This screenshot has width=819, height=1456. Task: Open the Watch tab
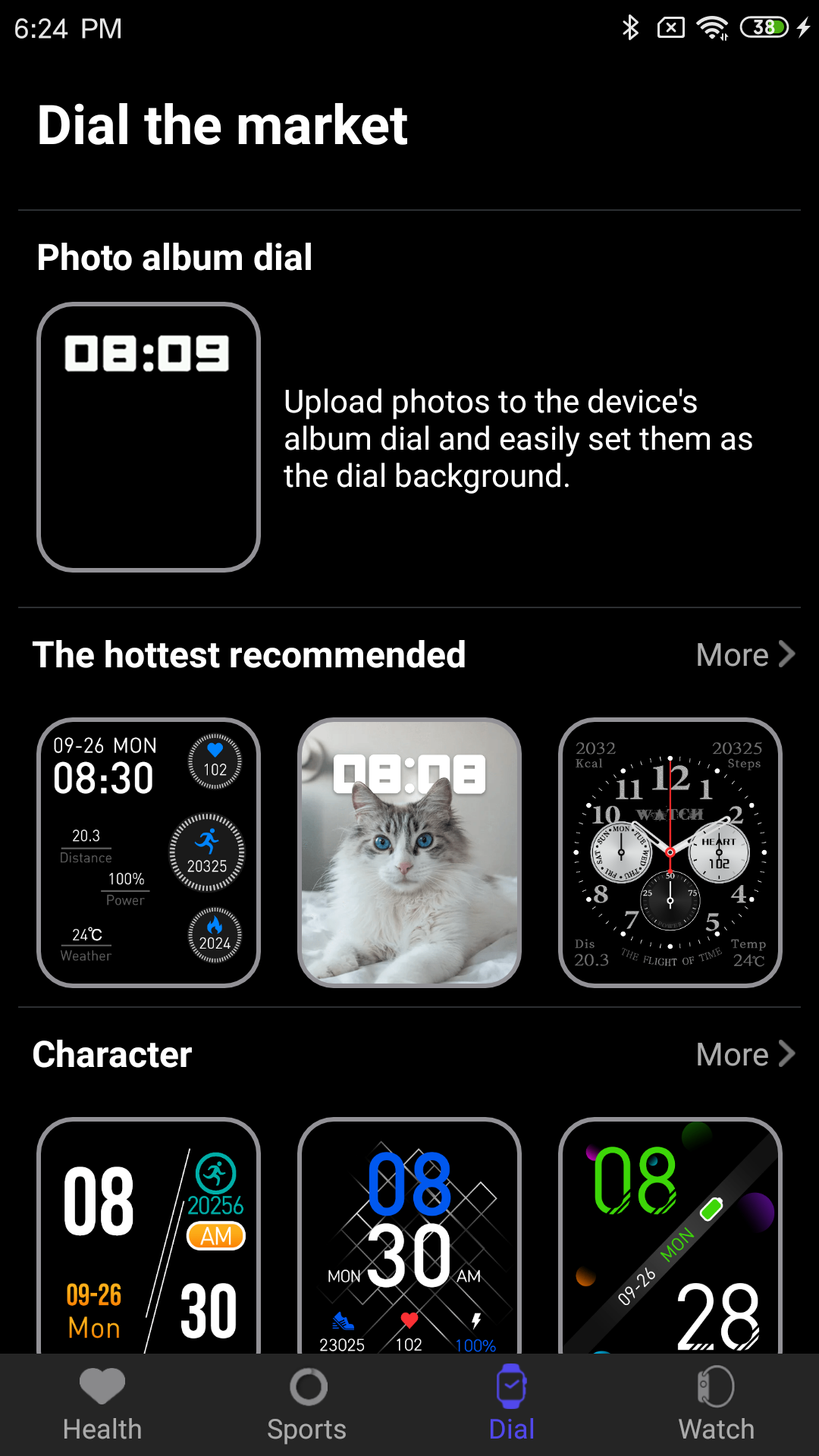[717, 1404]
